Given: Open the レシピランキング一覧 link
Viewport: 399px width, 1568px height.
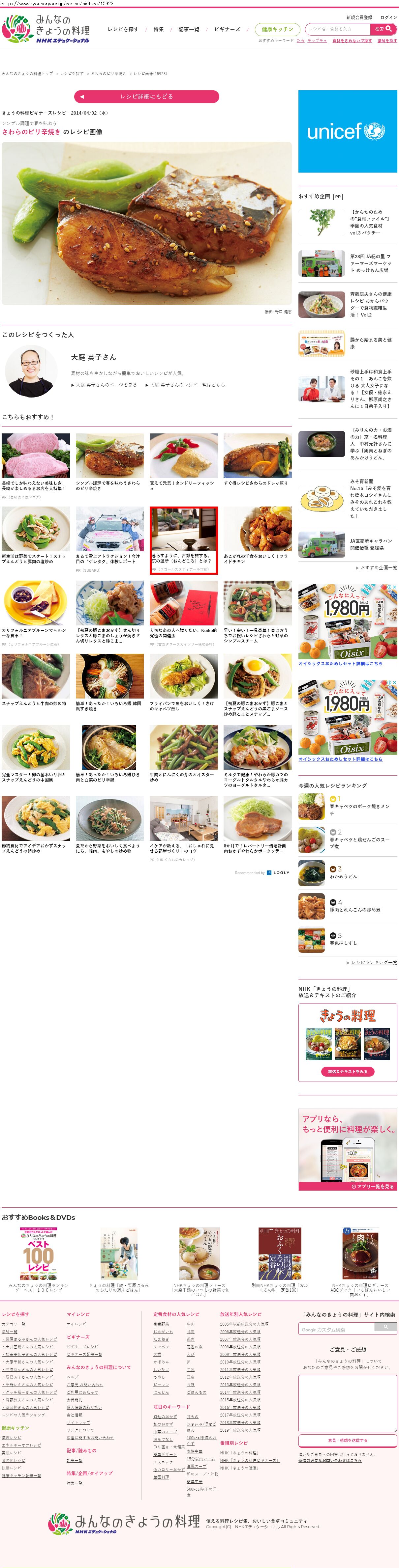Looking at the screenshot, I should click(x=374, y=962).
